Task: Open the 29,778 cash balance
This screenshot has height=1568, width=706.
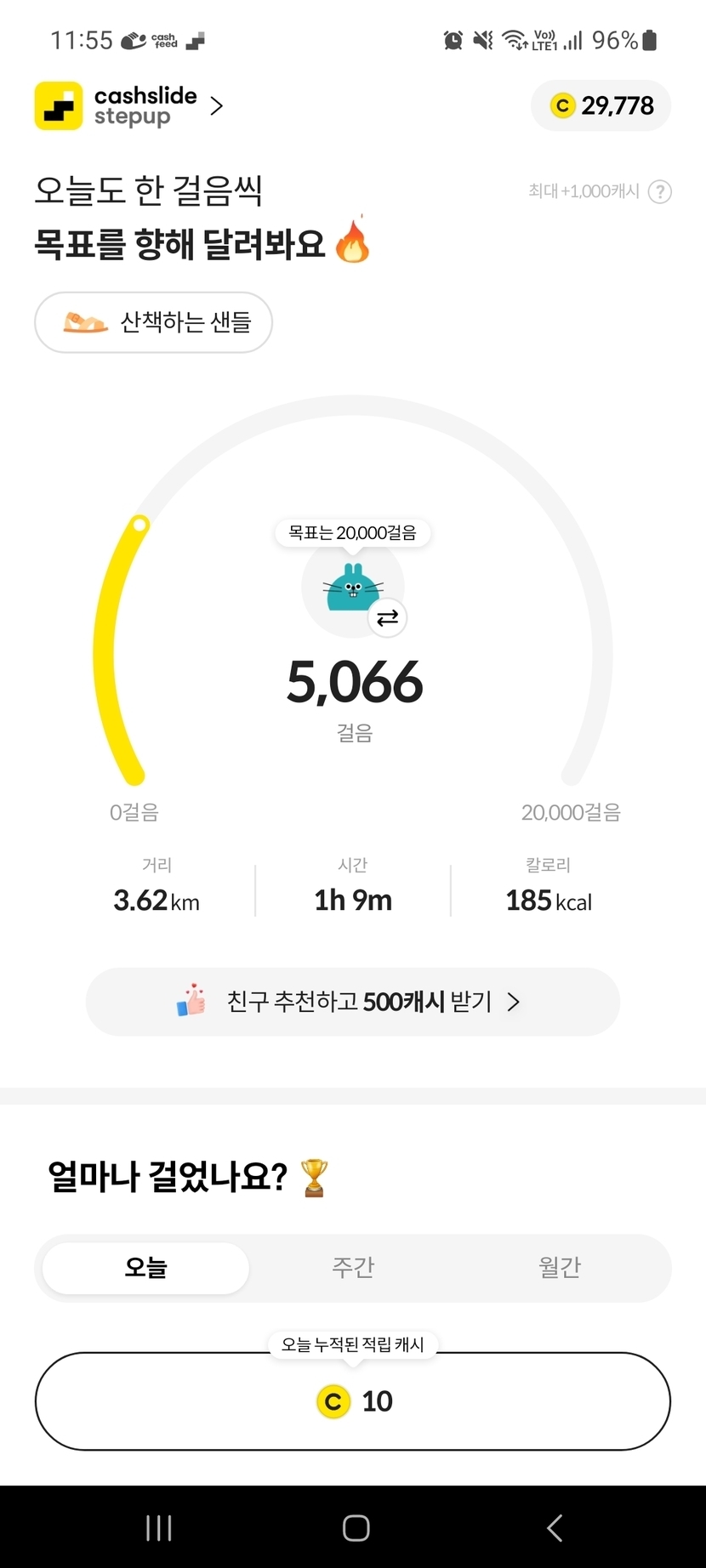Action: coord(601,106)
